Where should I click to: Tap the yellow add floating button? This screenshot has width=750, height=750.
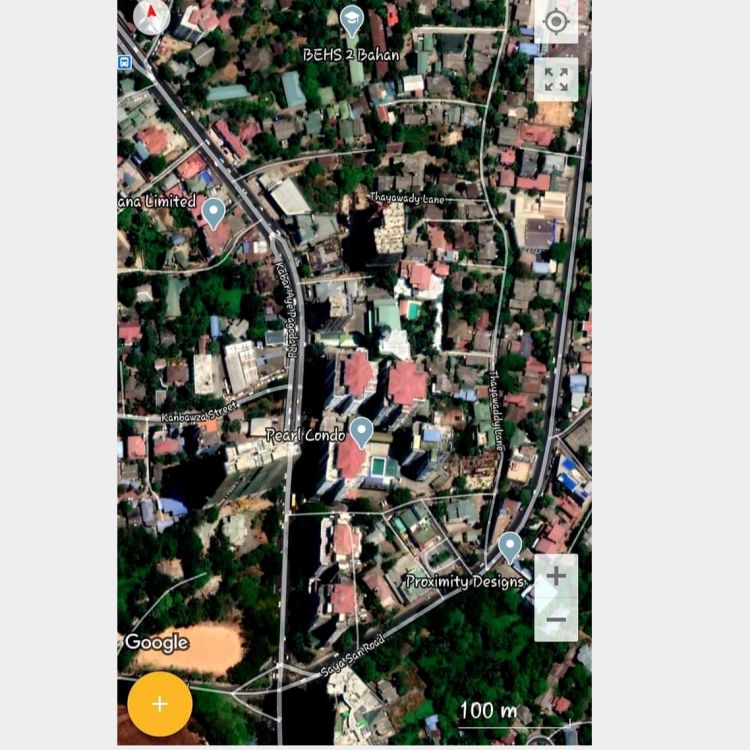pyautogui.click(x=160, y=703)
